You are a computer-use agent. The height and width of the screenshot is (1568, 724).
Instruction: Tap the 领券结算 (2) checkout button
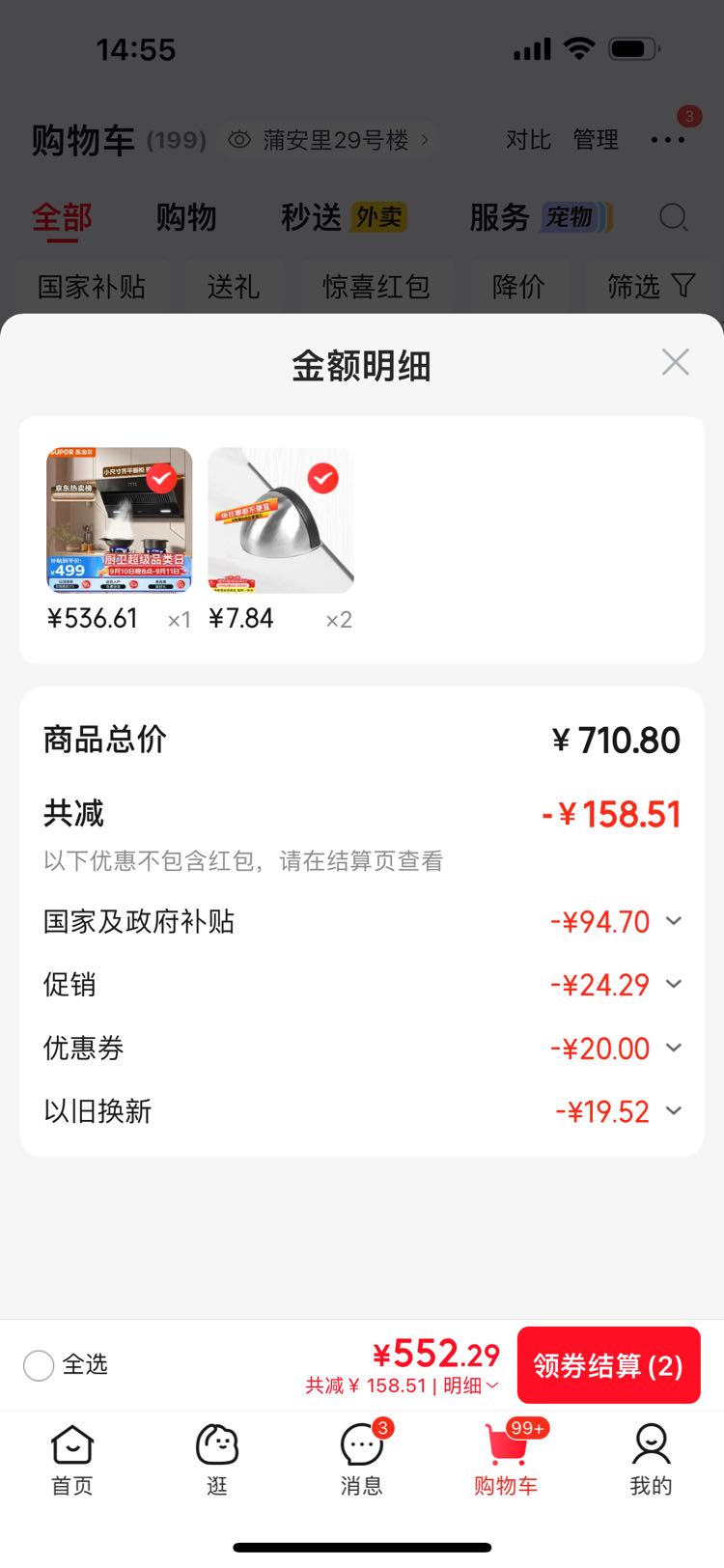pos(608,1365)
